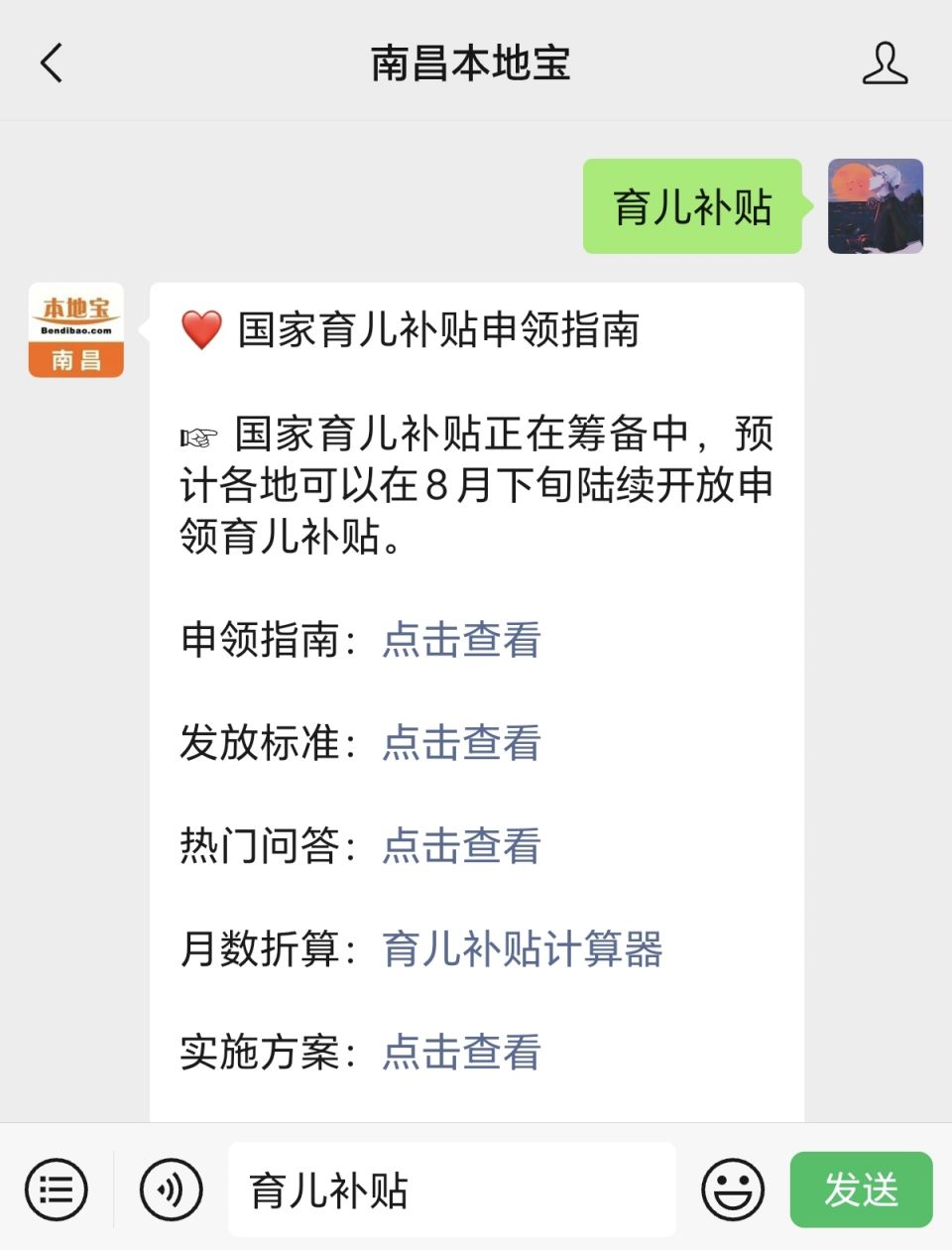Focus the message text field
Viewport: 952px width, 1250px height.
tap(451, 1188)
